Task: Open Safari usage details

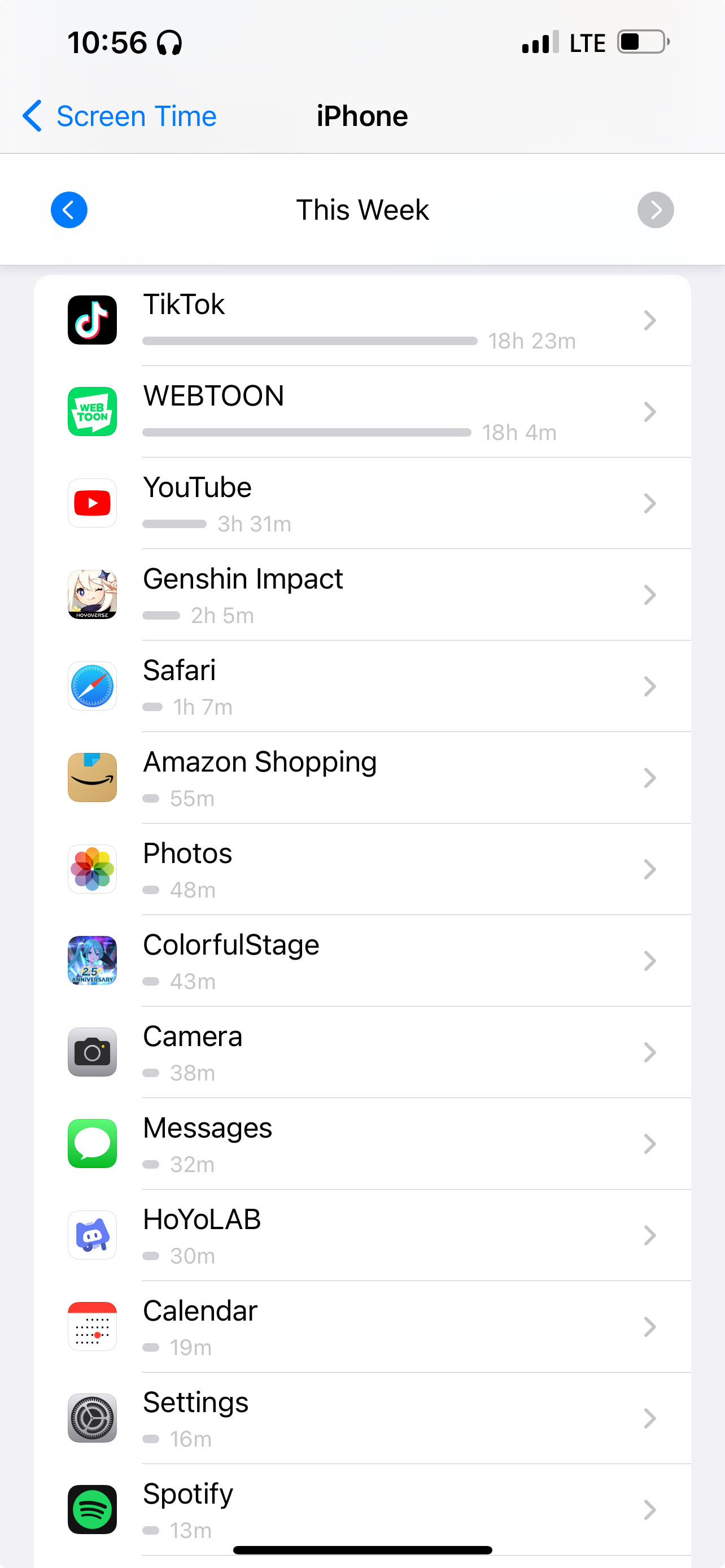Action: [x=361, y=686]
